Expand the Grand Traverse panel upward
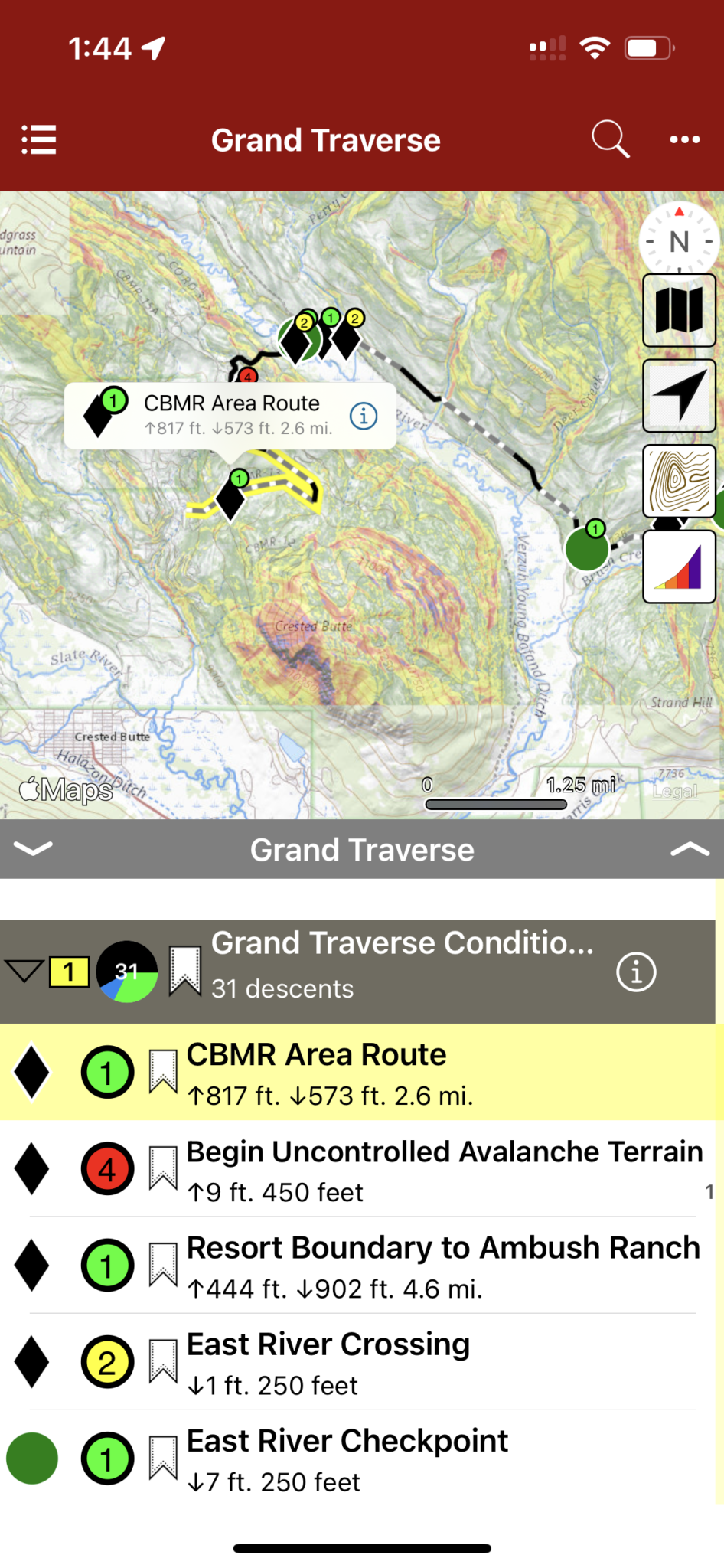The image size is (724, 1568). (x=690, y=848)
